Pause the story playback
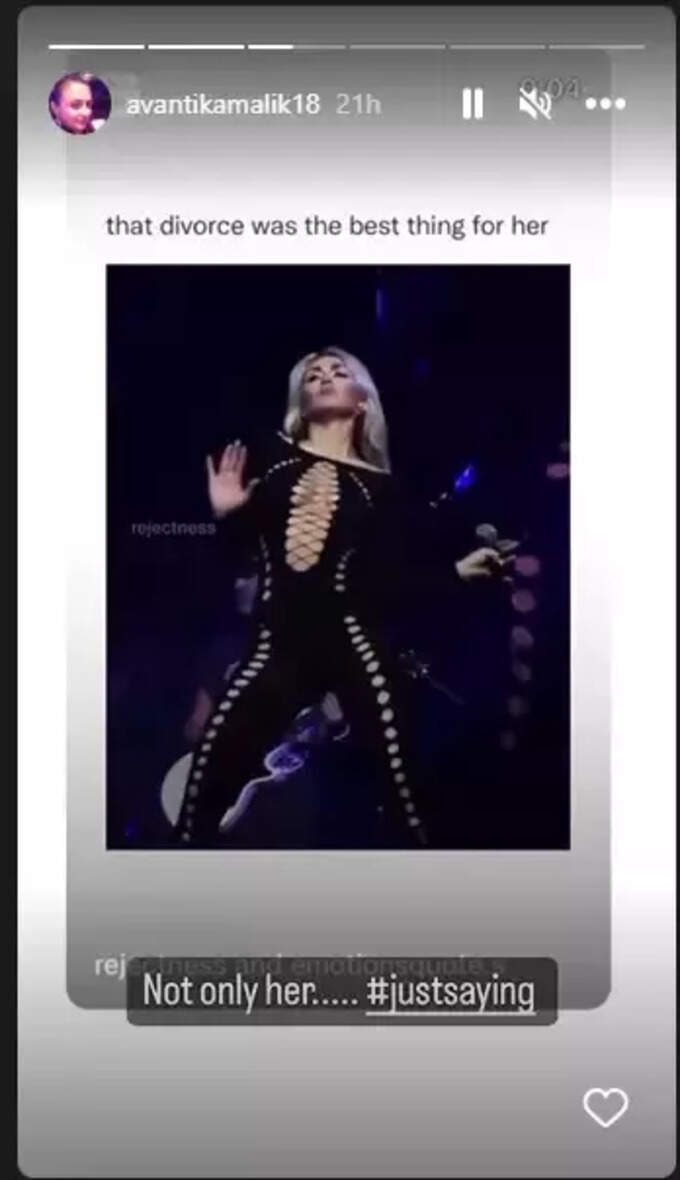 (x=473, y=104)
